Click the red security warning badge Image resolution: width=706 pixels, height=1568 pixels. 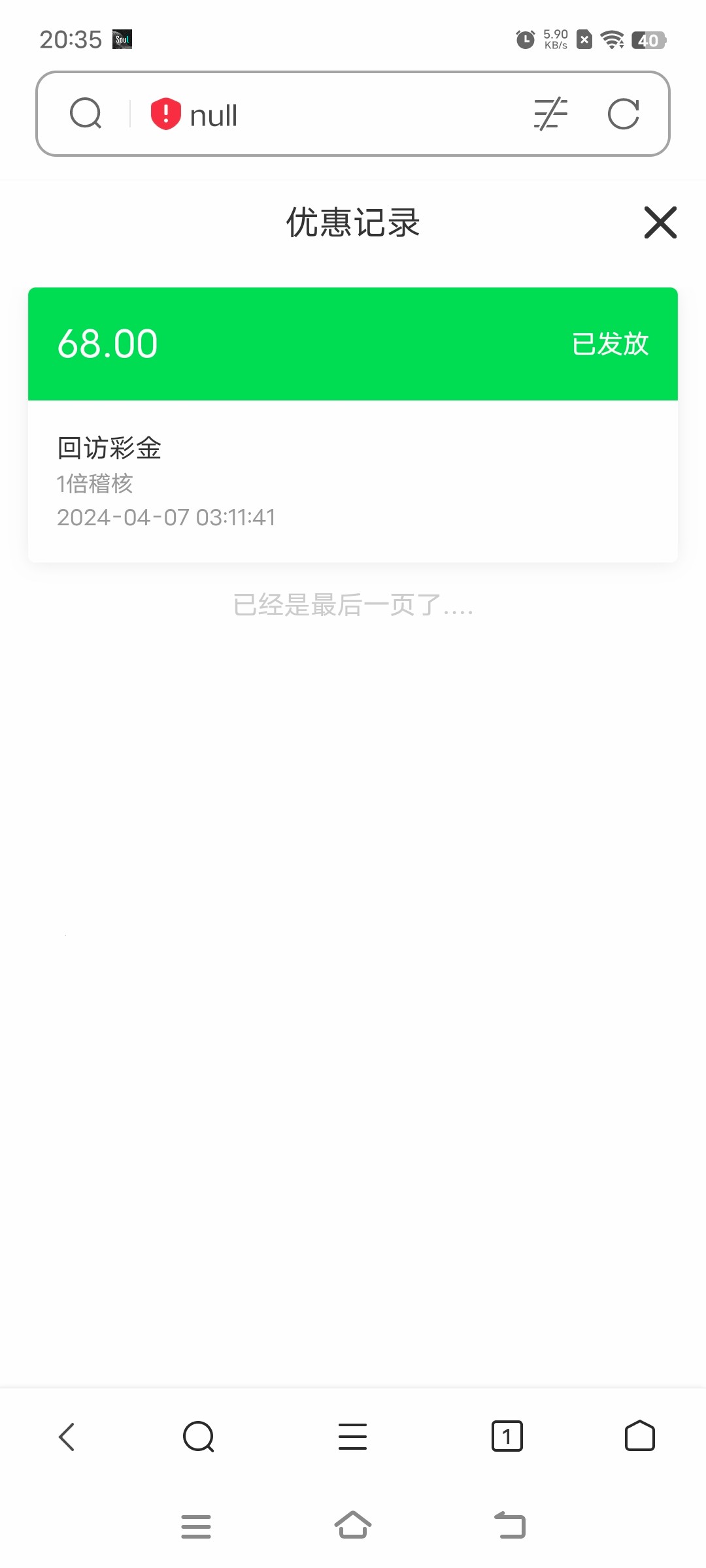(x=165, y=114)
